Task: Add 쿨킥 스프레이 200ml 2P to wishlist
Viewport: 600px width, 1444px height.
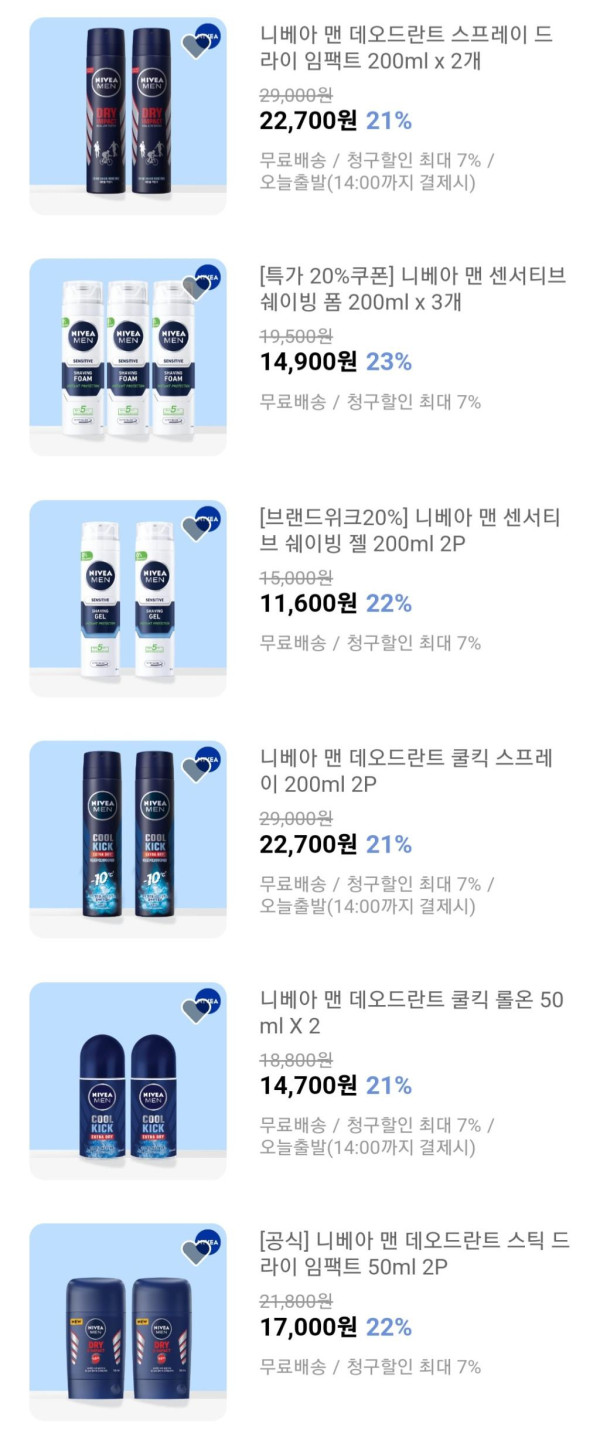Action: 196,770
